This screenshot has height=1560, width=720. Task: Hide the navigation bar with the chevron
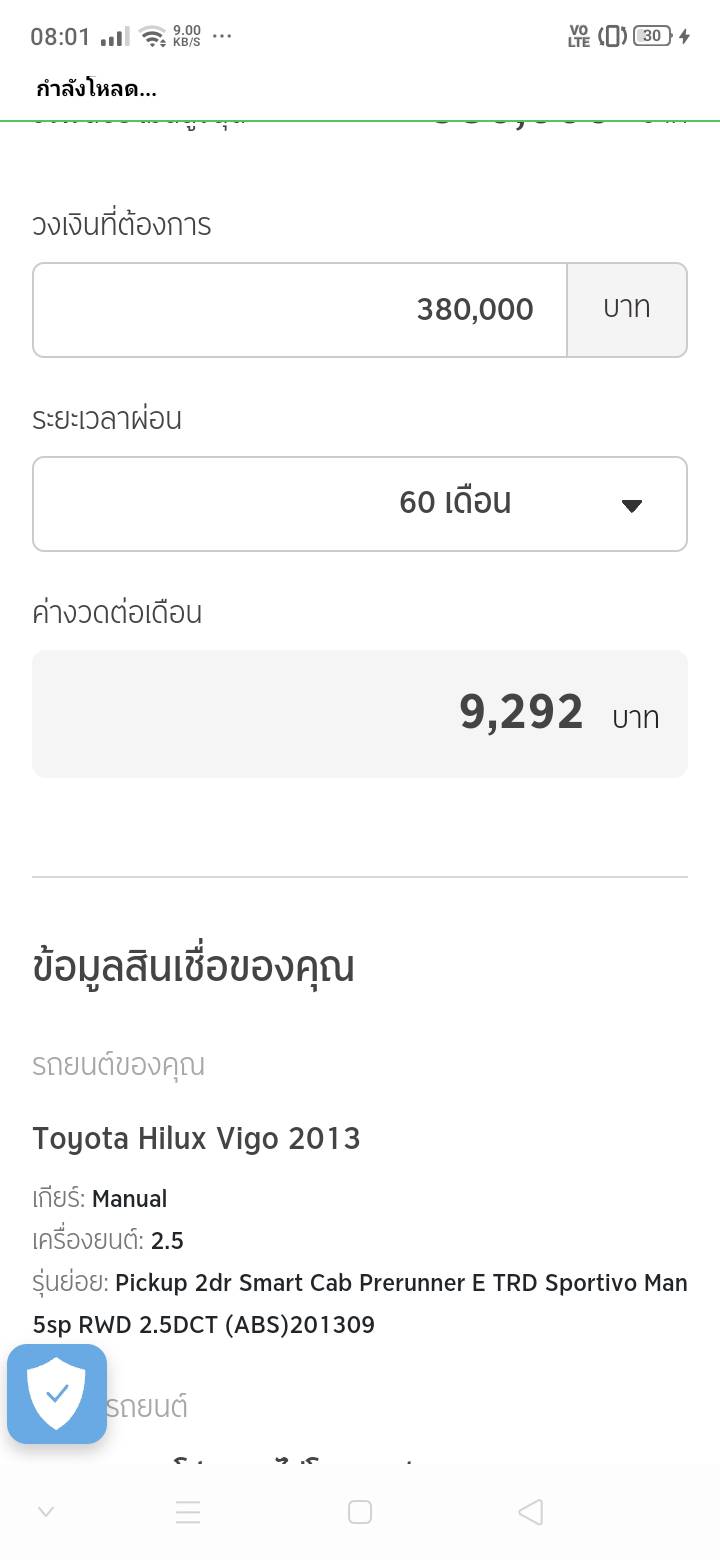pyautogui.click(x=45, y=1512)
